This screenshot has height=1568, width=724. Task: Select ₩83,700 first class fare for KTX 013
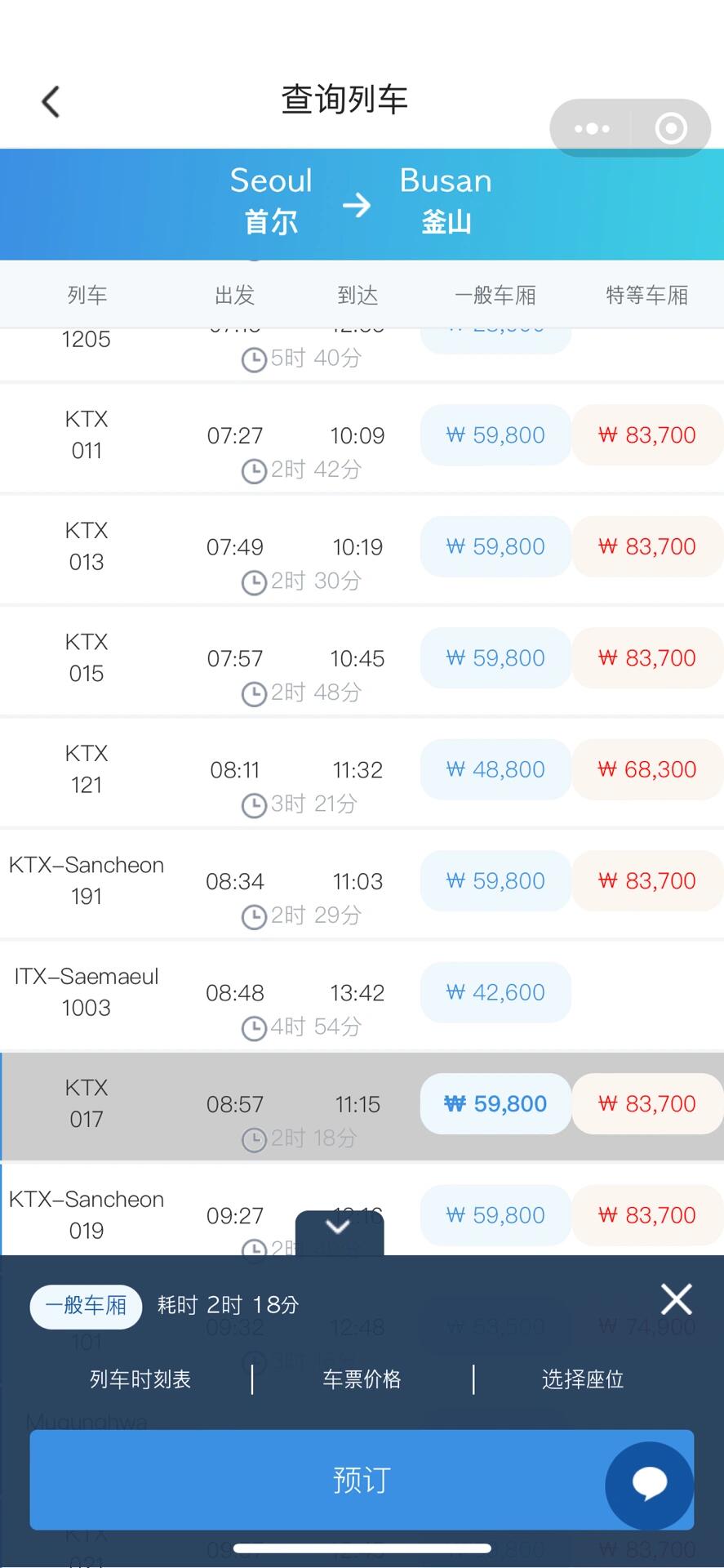[647, 546]
